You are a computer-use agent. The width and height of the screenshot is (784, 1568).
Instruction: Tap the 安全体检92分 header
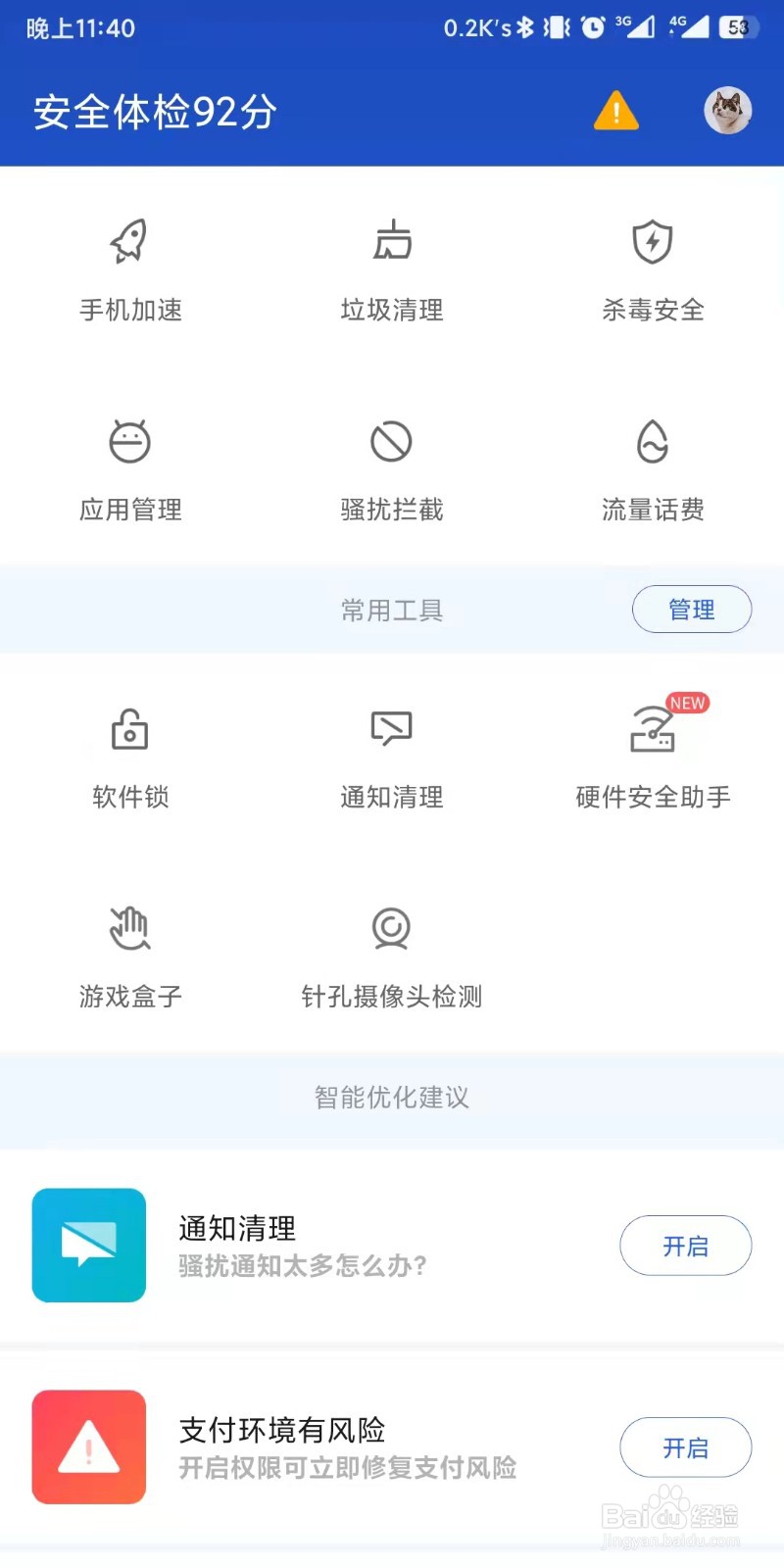155,112
